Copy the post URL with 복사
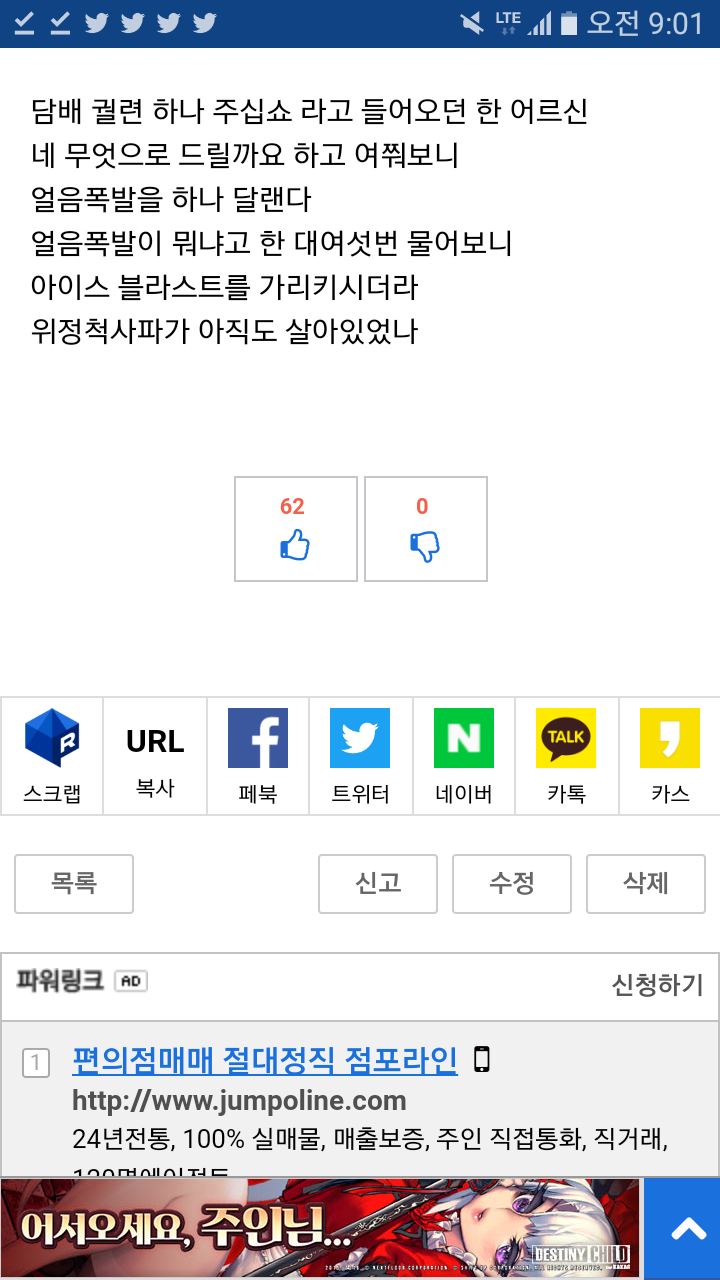Viewport: 720px width, 1280px height. (155, 756)
